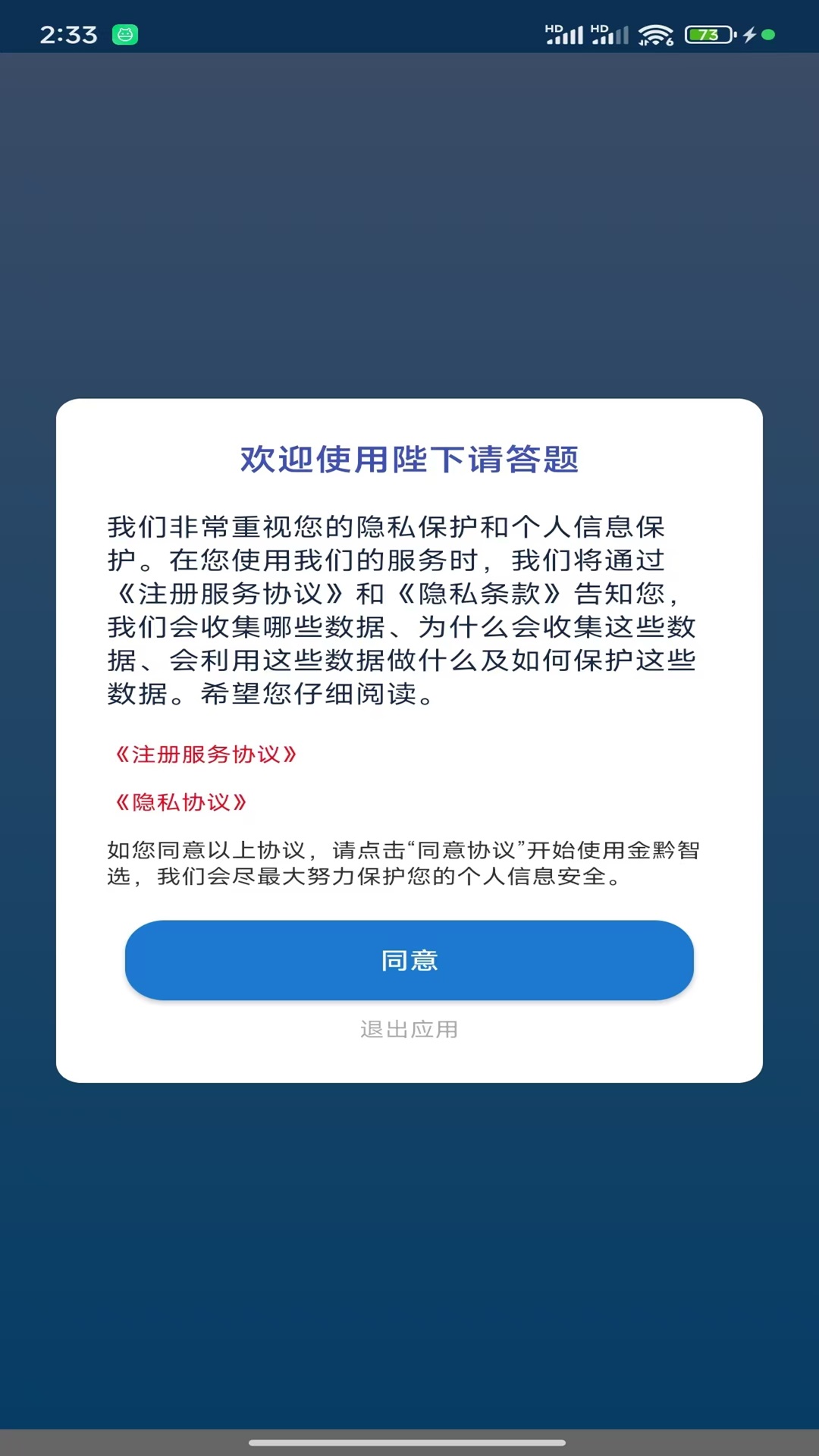Screen dimensions: 819x1456
Task: Open the 《隐私协议》 privacy link
Action: [182, 802]
